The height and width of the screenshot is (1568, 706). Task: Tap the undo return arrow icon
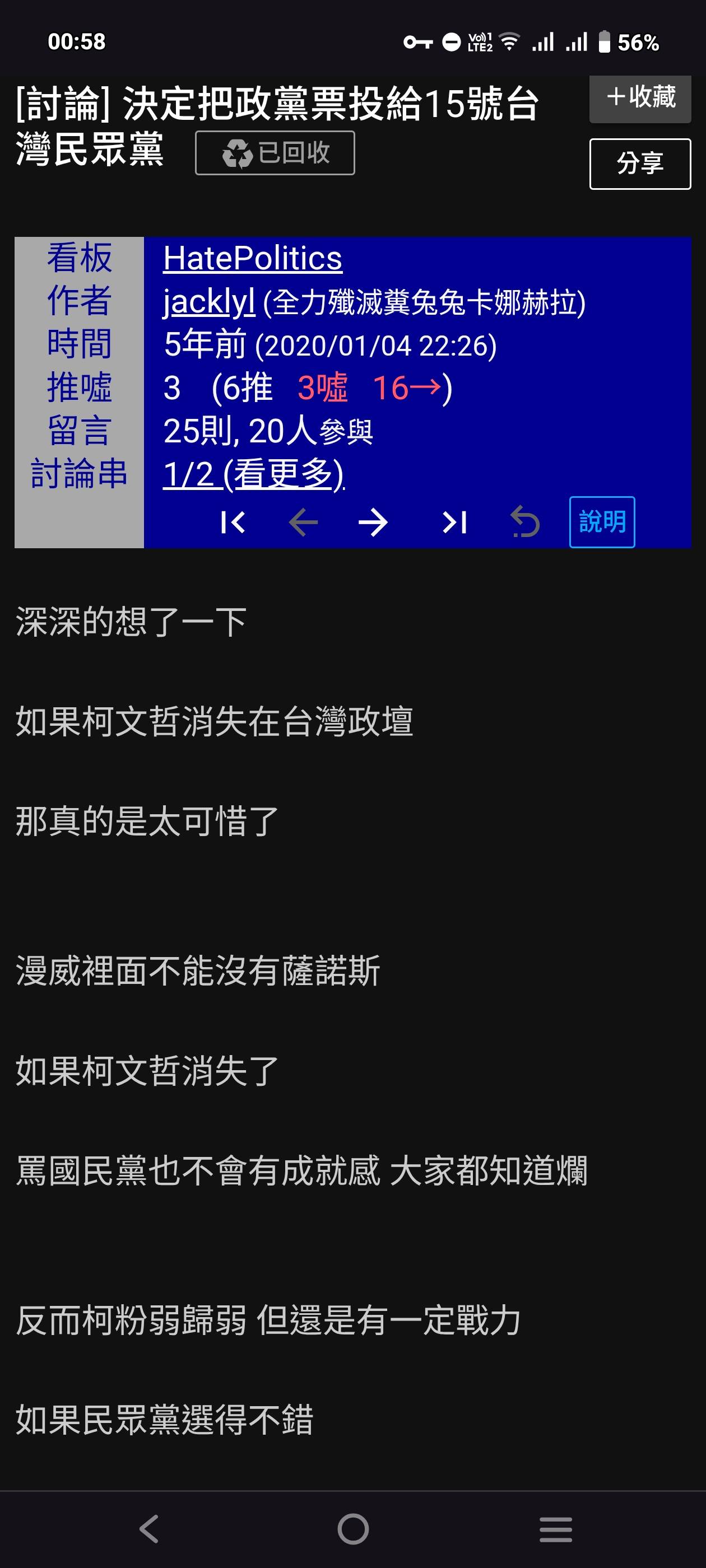tap(525, 522)
